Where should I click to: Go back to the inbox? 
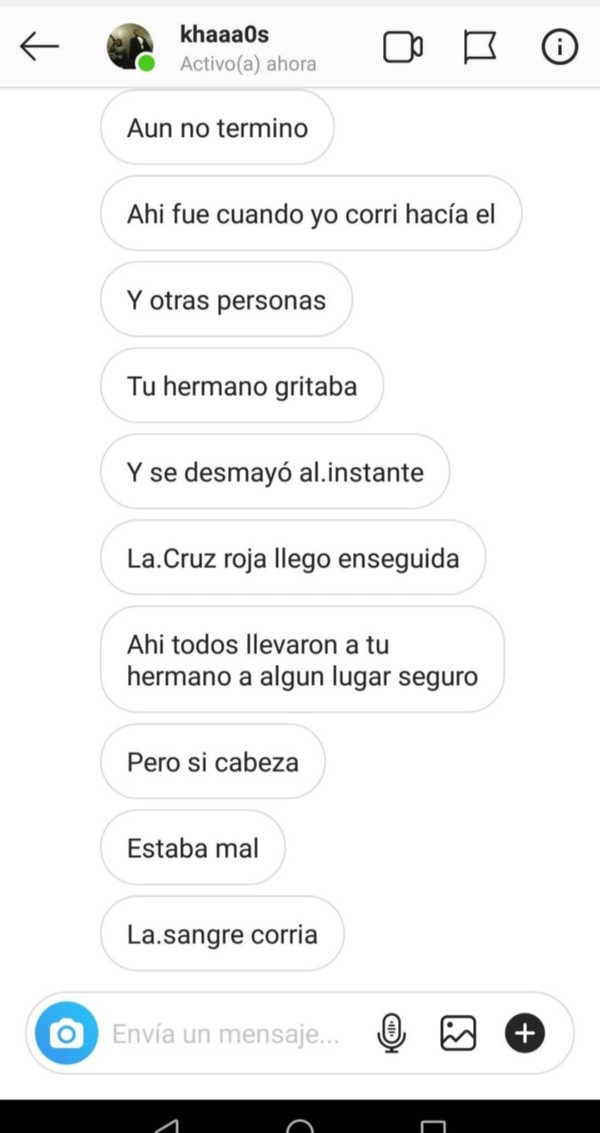[x=40, y=46]
